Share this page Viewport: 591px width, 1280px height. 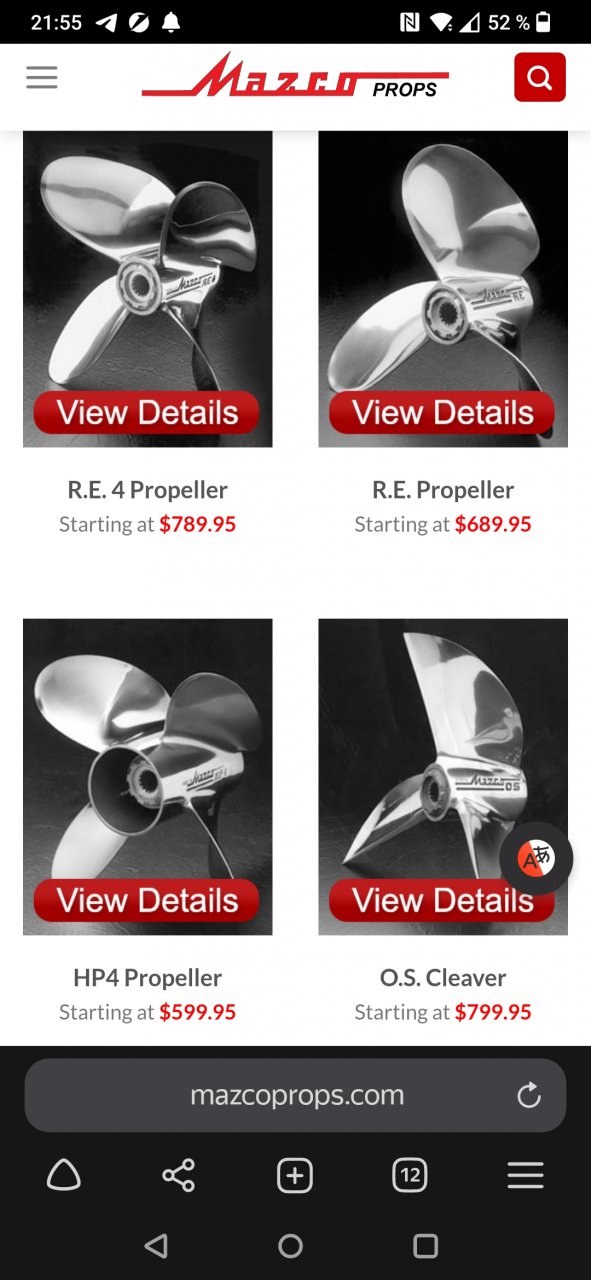pyautogui.click(x=179, y=1176)
